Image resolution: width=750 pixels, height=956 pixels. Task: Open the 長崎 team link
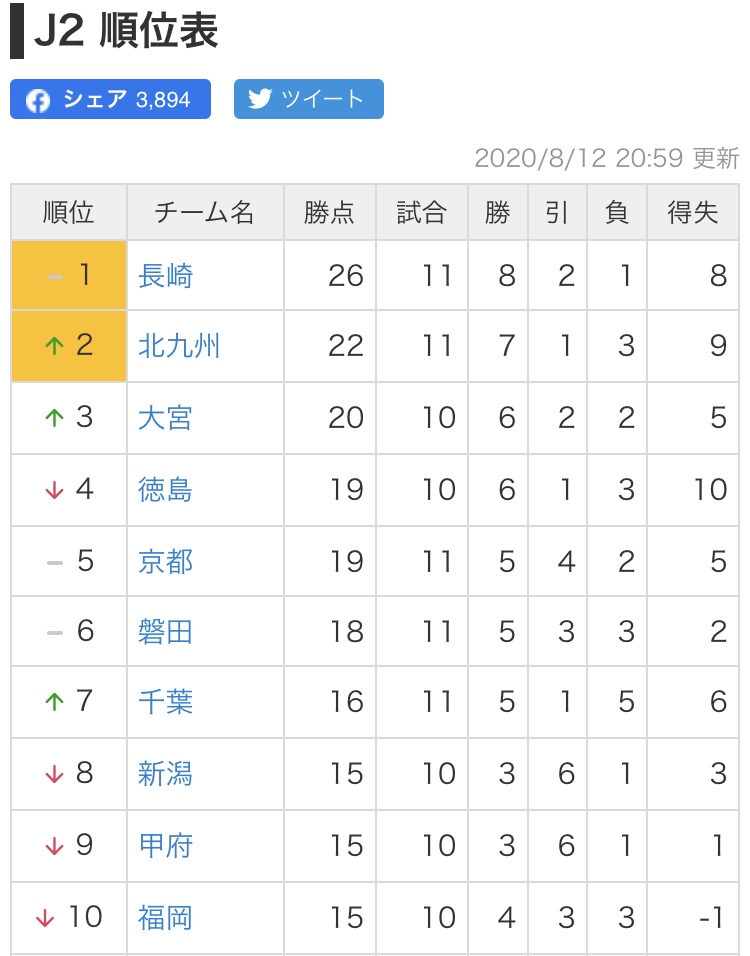[165, 275]
